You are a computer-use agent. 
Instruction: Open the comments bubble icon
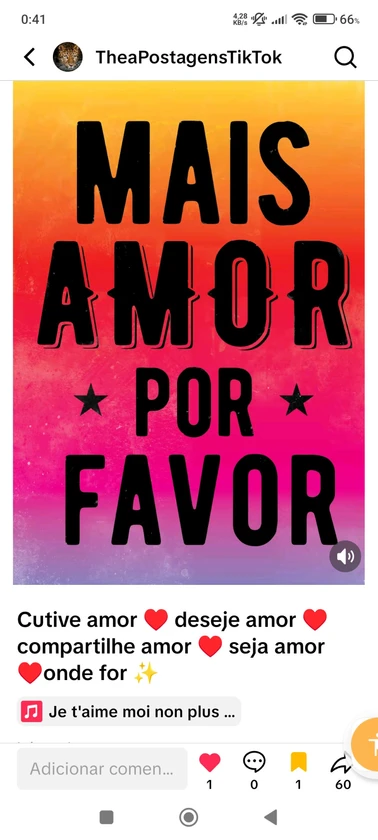click(x=254, y=762)
